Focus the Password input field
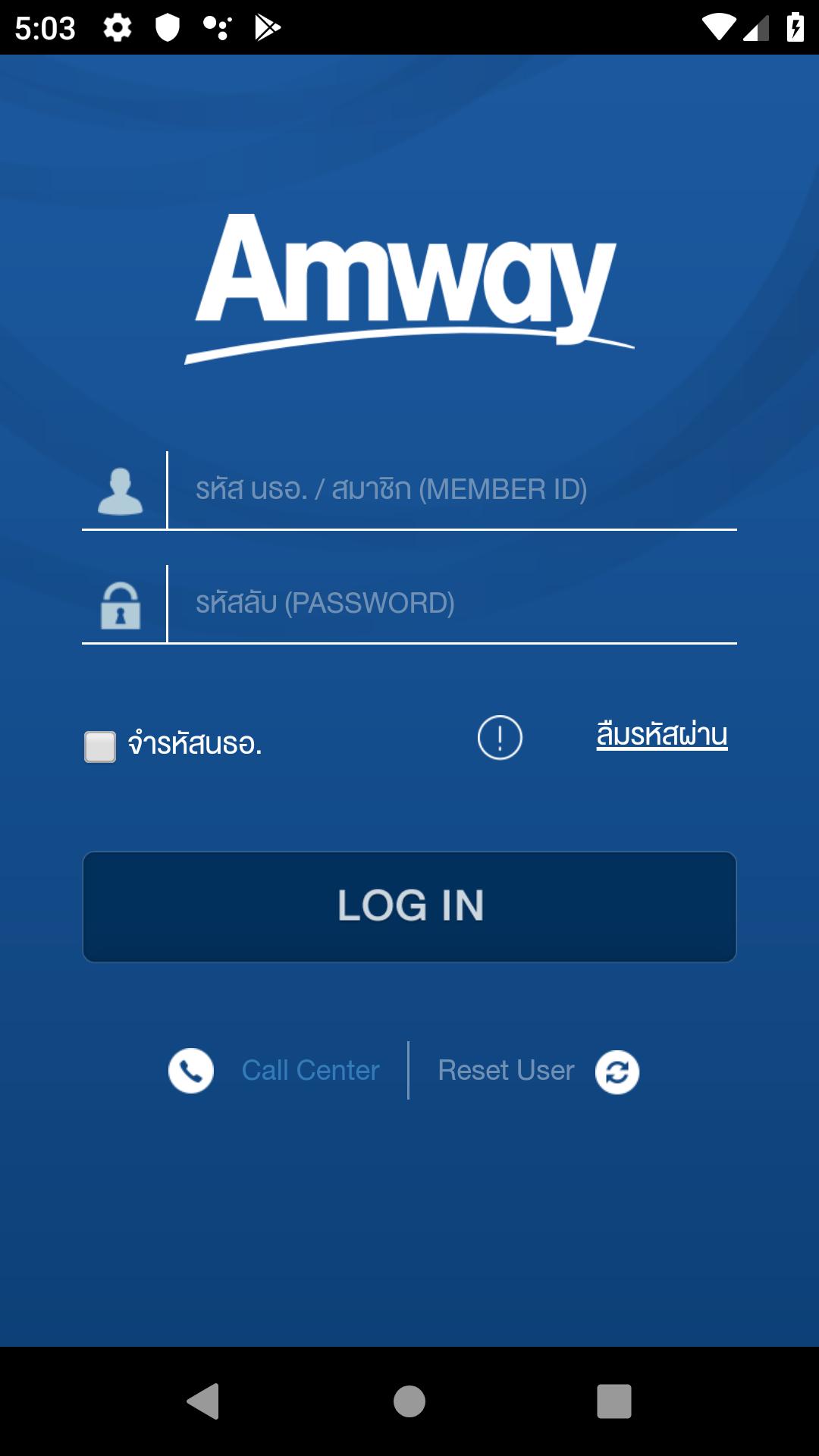This screenshot has width=819, height=1456. pyautogui.click(x=451, y=604)
